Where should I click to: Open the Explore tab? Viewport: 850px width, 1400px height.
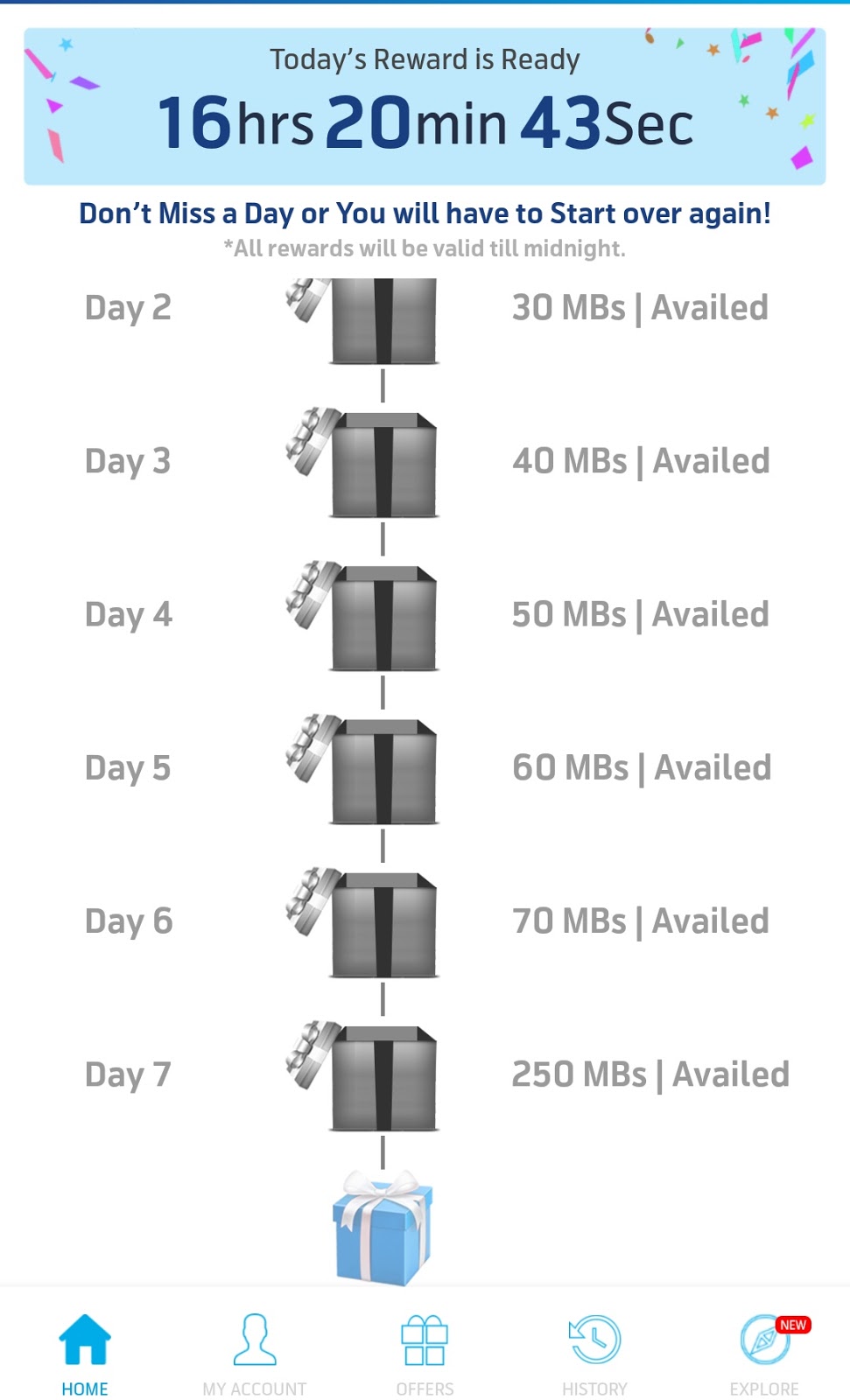pos(764,1353)
